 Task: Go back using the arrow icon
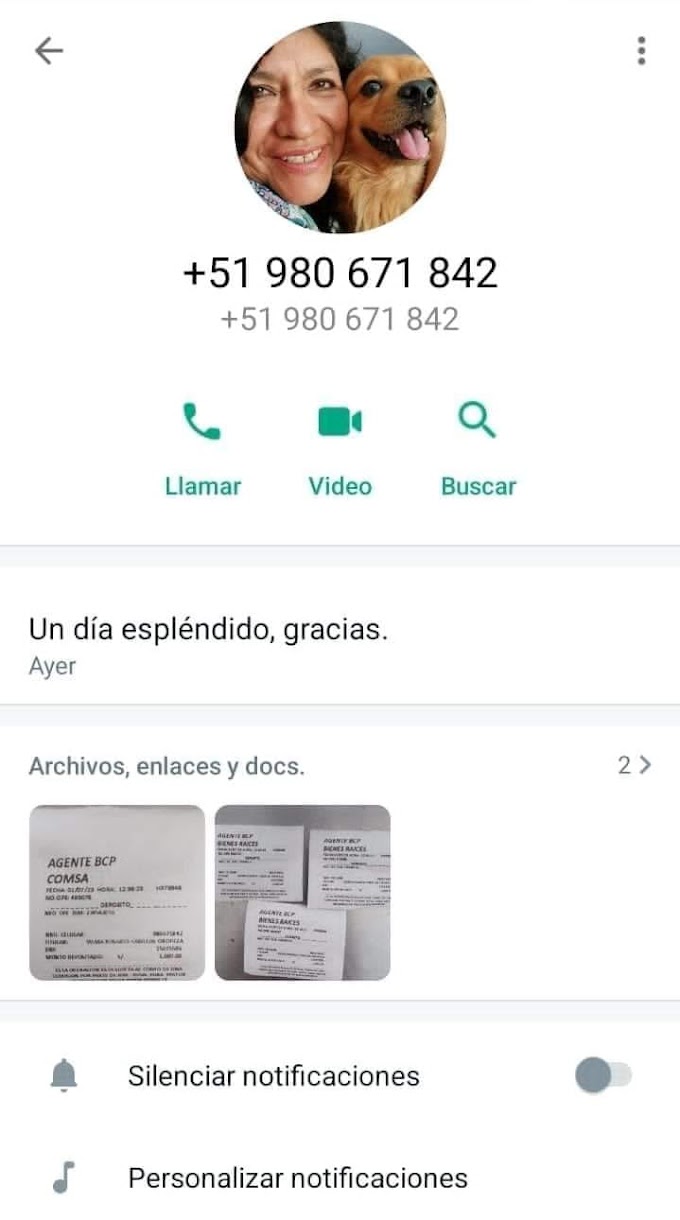point(48,51)
